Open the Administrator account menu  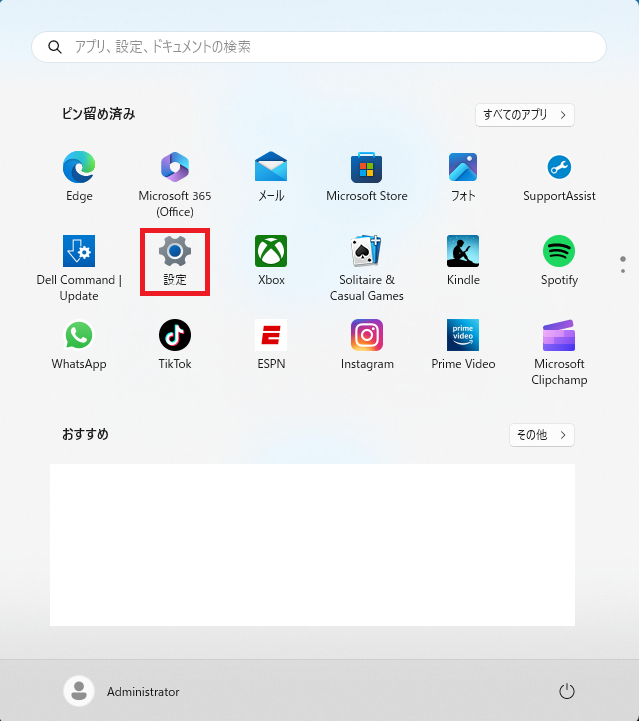pyautogui.click(x=122, y=691)
